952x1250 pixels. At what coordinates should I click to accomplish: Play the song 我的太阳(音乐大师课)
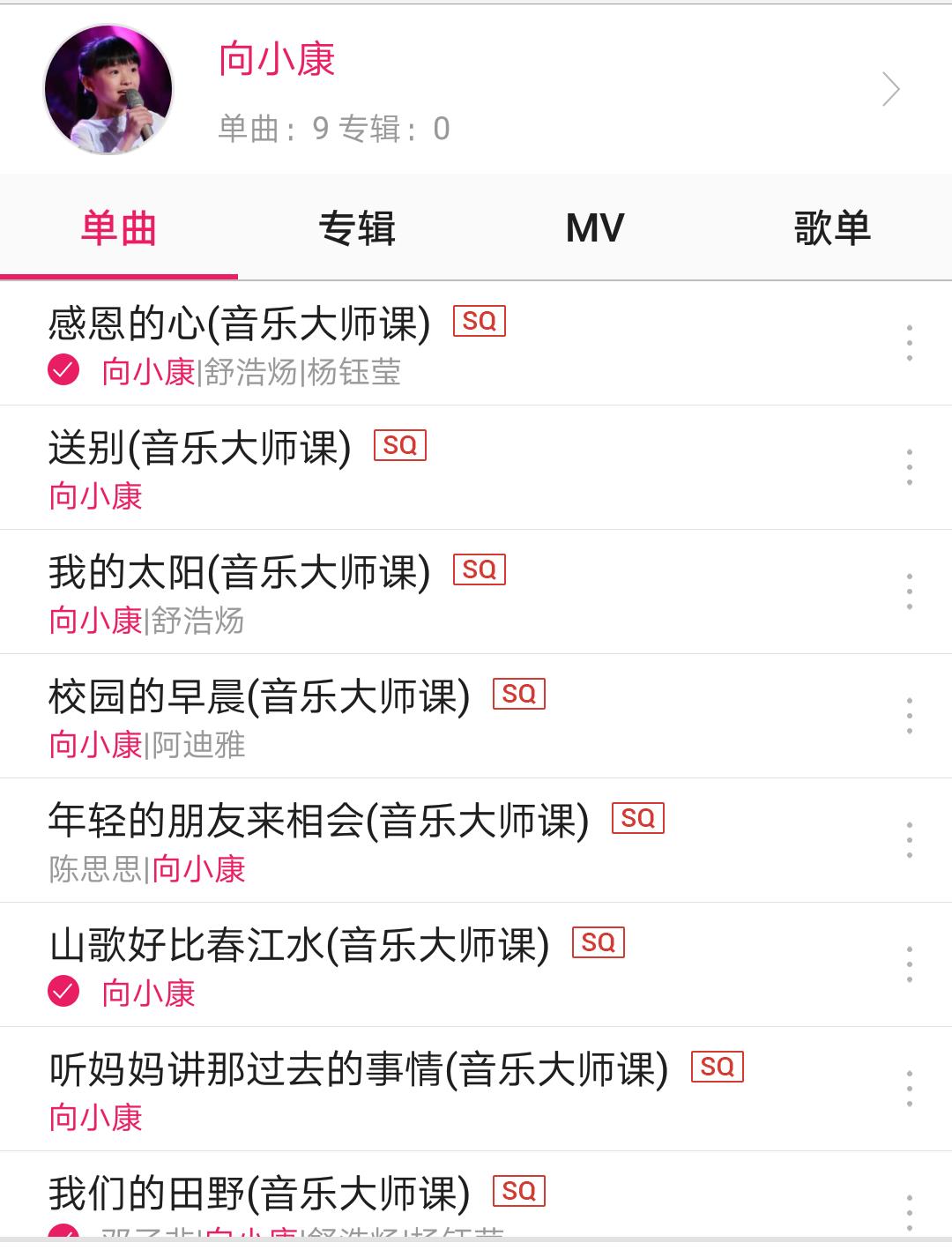click(239, 573)
